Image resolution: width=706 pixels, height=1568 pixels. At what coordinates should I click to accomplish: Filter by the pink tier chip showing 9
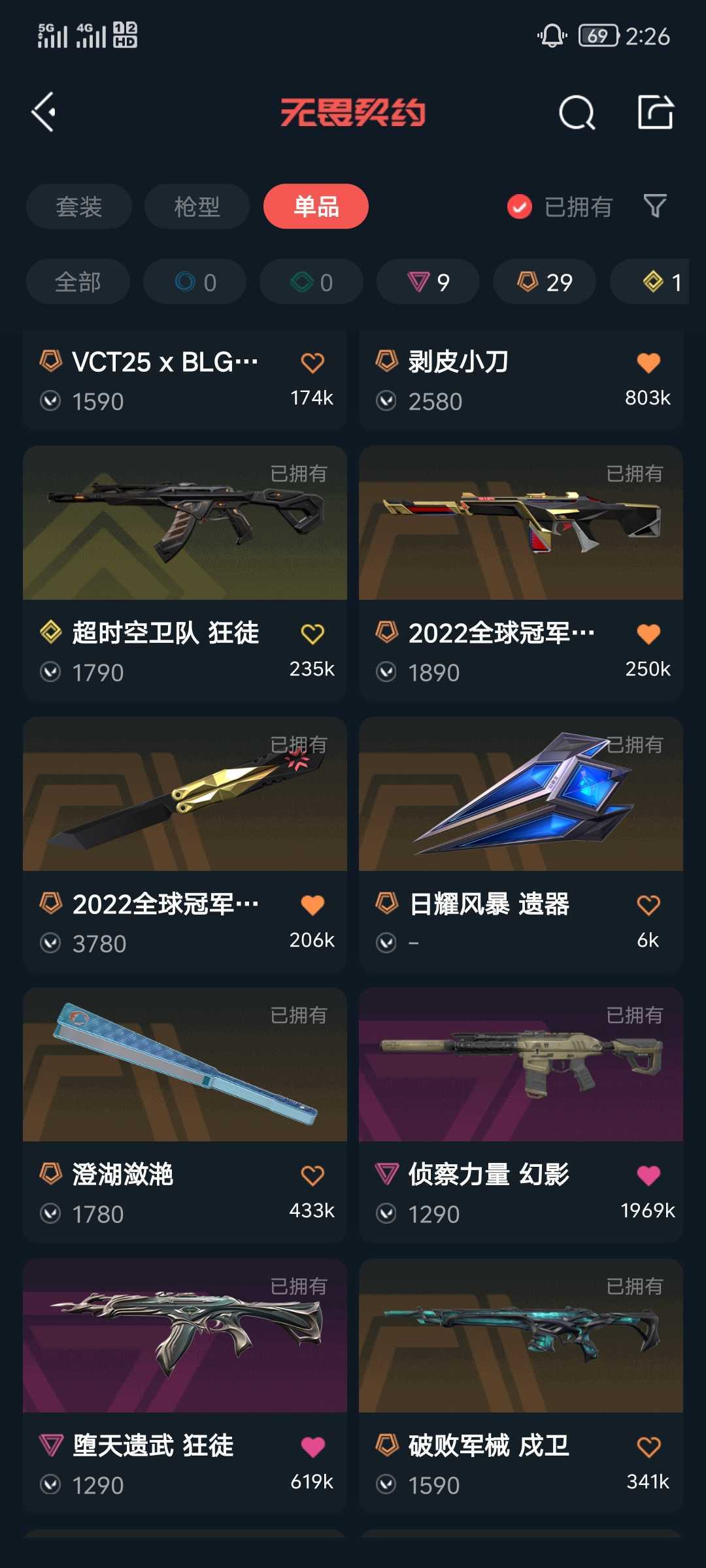click(x=428, y=282)
